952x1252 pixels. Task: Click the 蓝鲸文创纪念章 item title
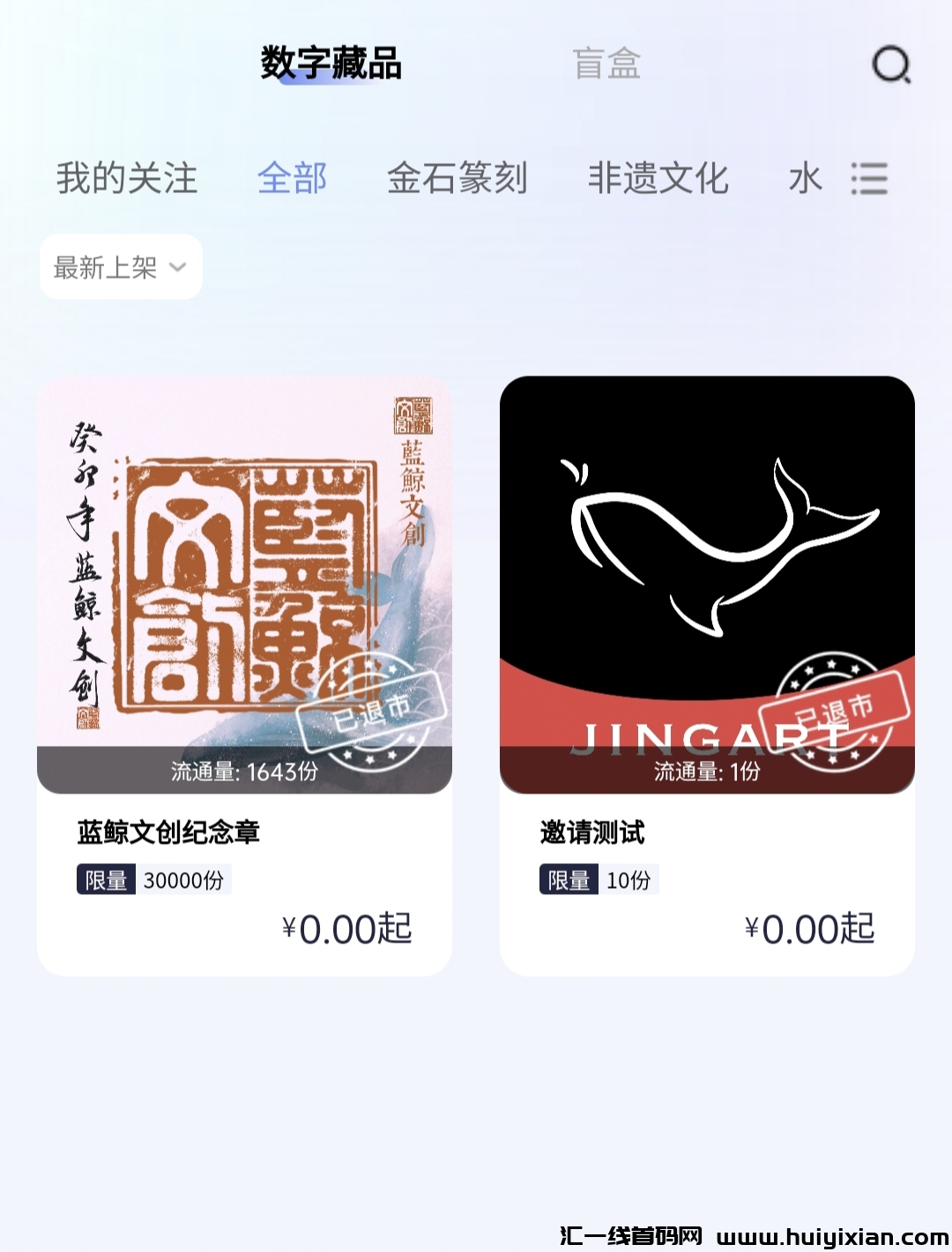(x=167, y=831)
